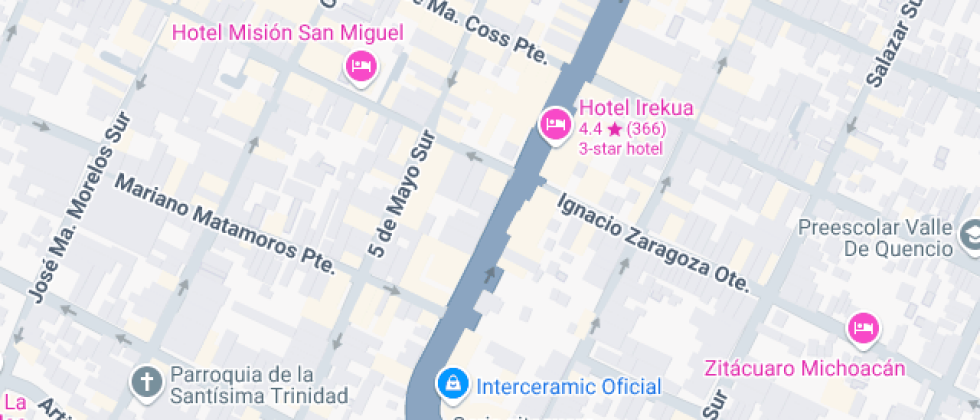
Task: Tap the Parroquia de la Santísima Trinidad marker
Action: pyautogui.click(x=147, y=380)
